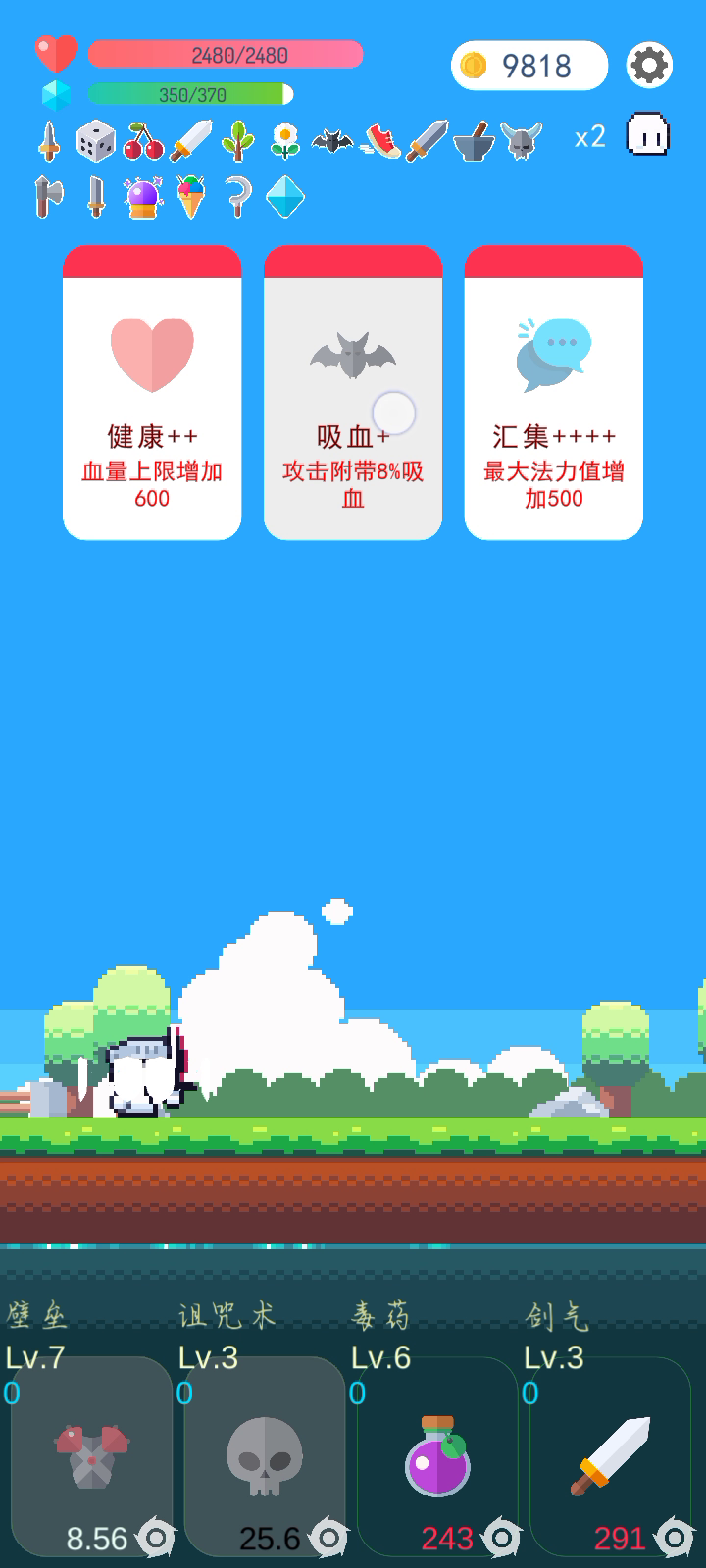Select the 健康++ upgrade card

[x=152, y=392]
